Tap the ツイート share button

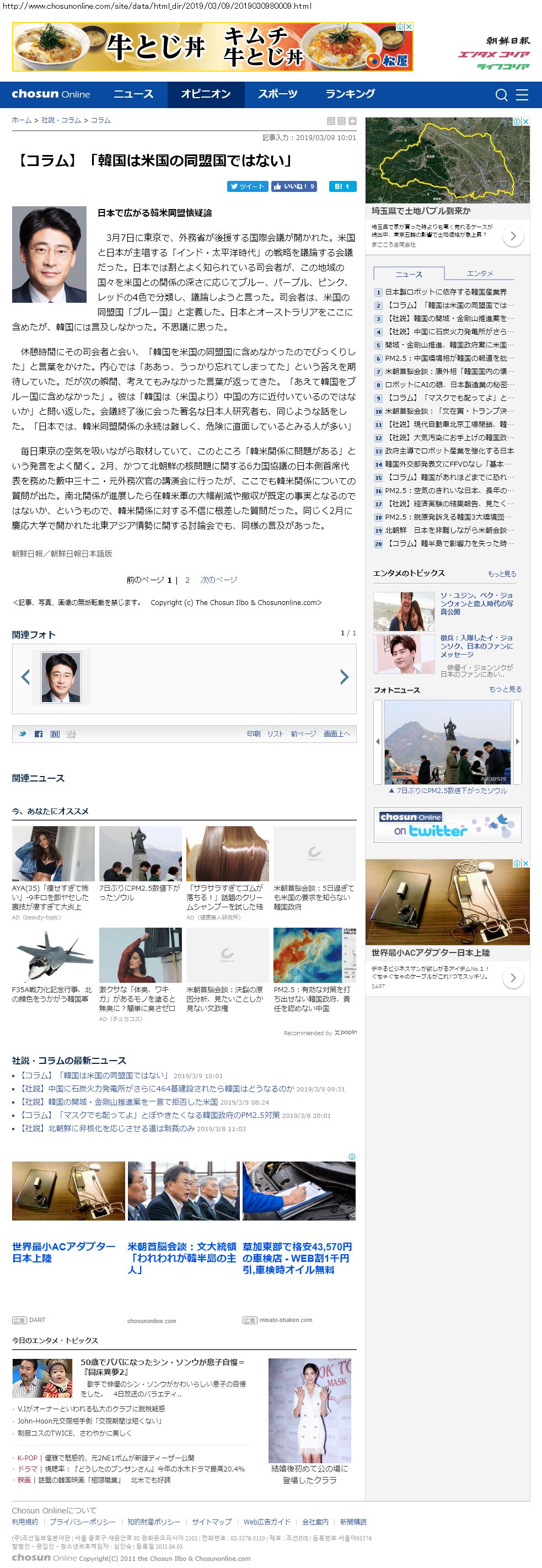247,186
